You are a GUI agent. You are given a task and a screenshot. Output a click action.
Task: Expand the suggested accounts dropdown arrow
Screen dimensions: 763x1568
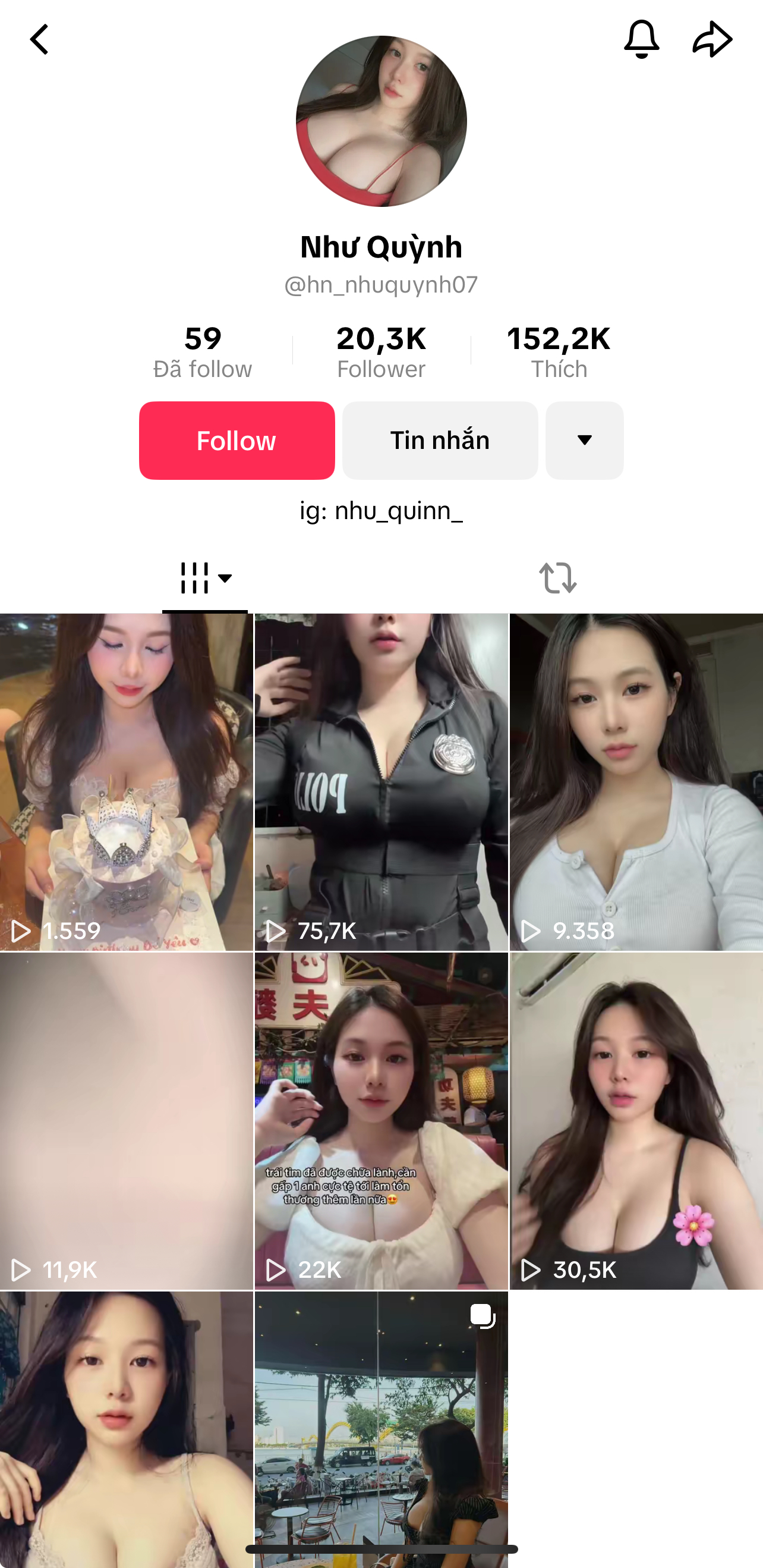(x=584, y=440)
